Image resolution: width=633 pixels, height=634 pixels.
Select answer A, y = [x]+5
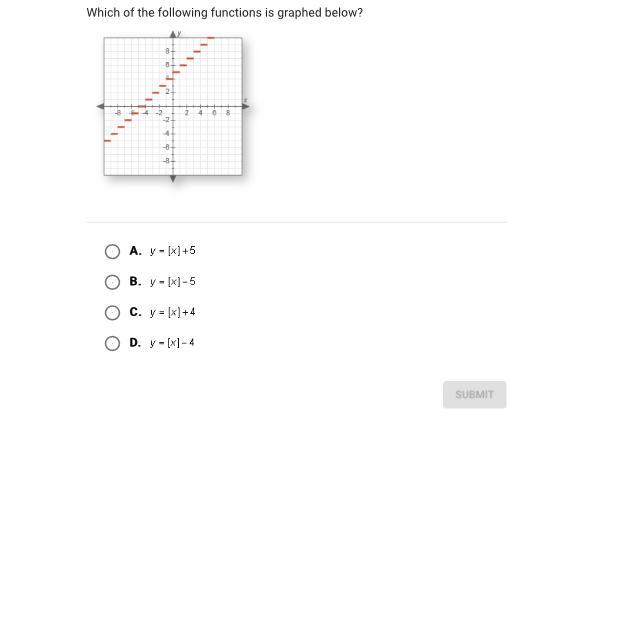(112, 251)
